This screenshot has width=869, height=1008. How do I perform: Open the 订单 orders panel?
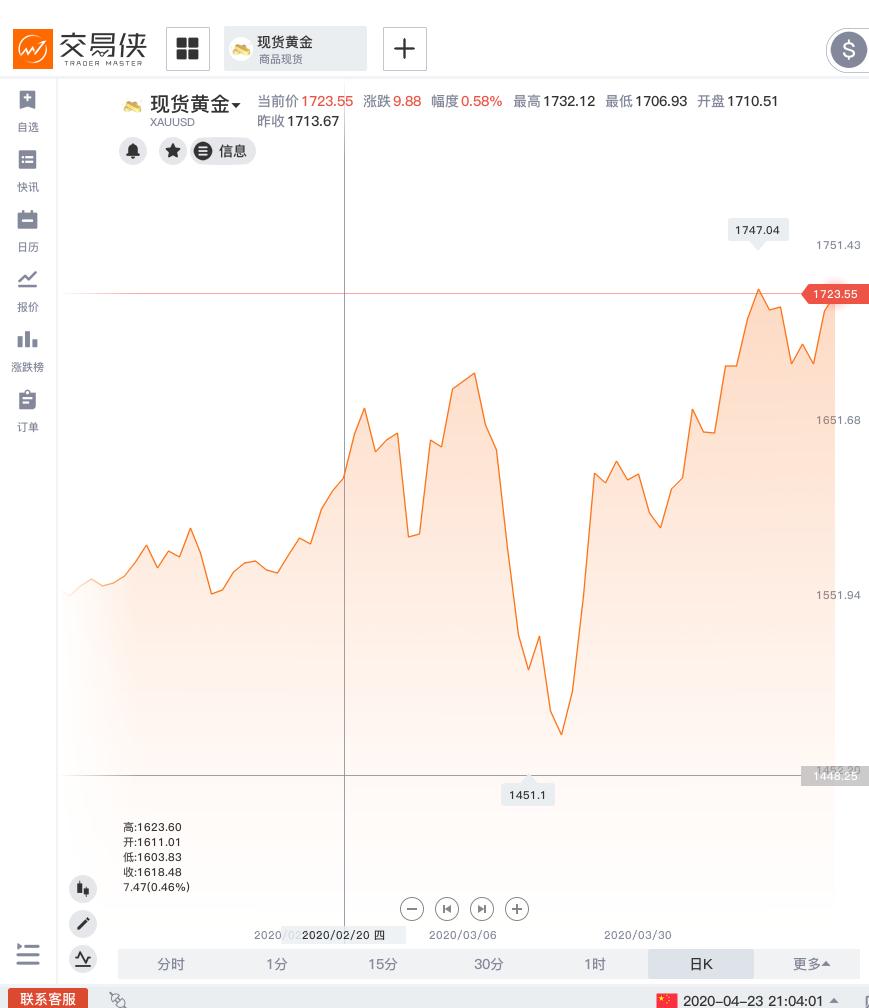27,410
